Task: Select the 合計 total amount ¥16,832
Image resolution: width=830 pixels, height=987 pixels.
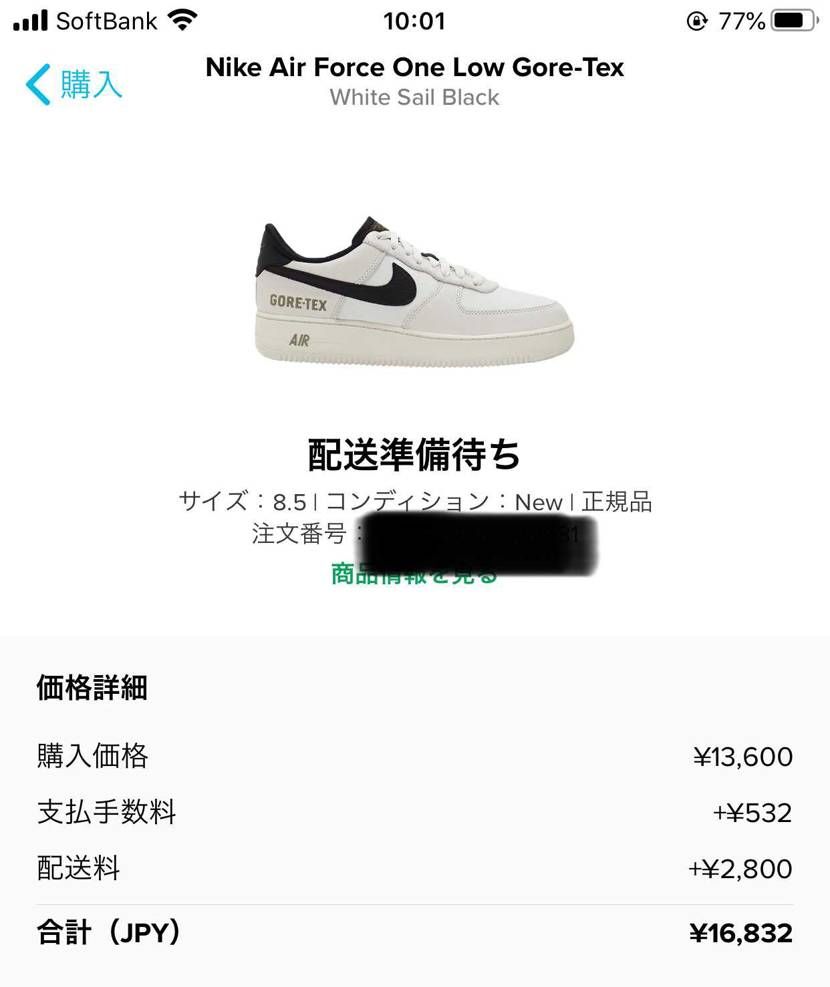Action: 741,932
